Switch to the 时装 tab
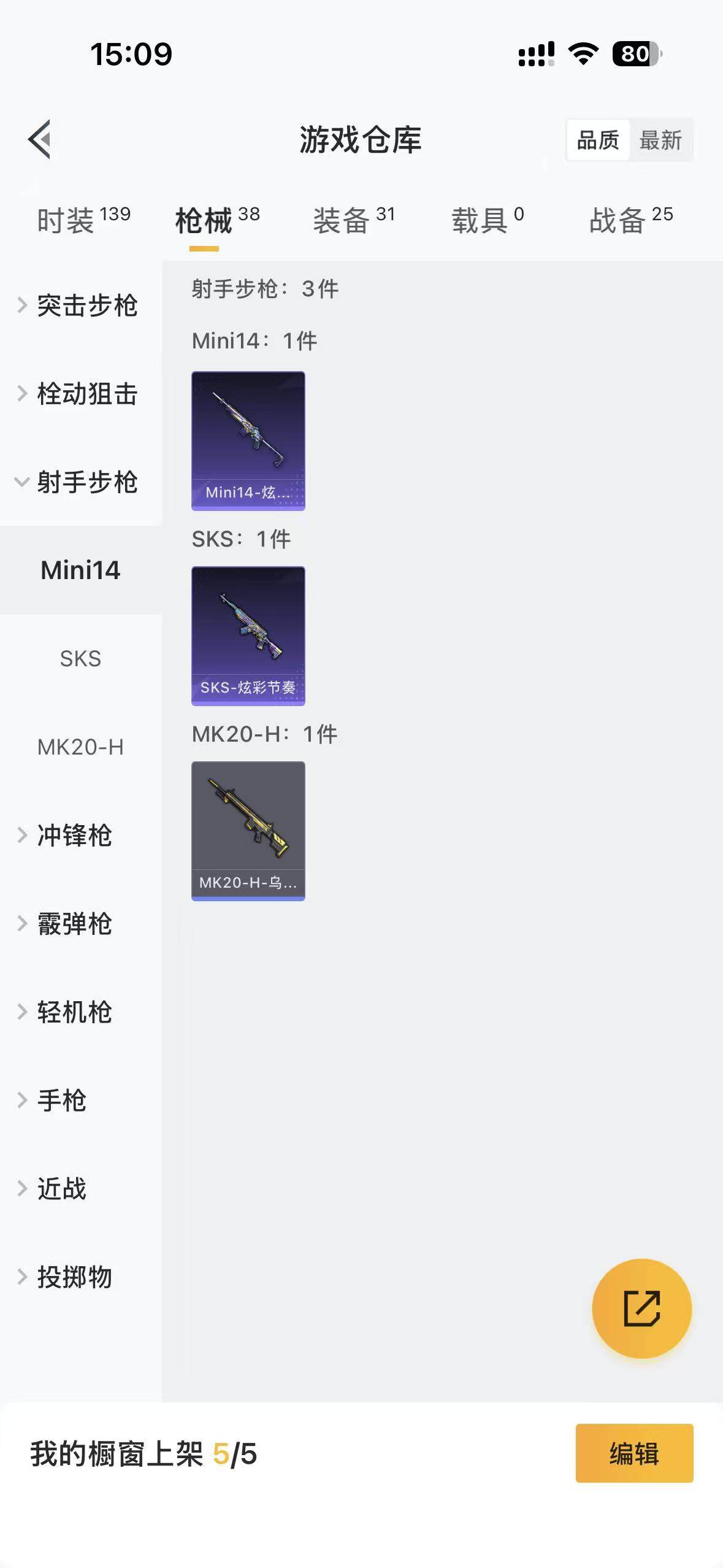 pyautogui.click(x=83, y=220)
